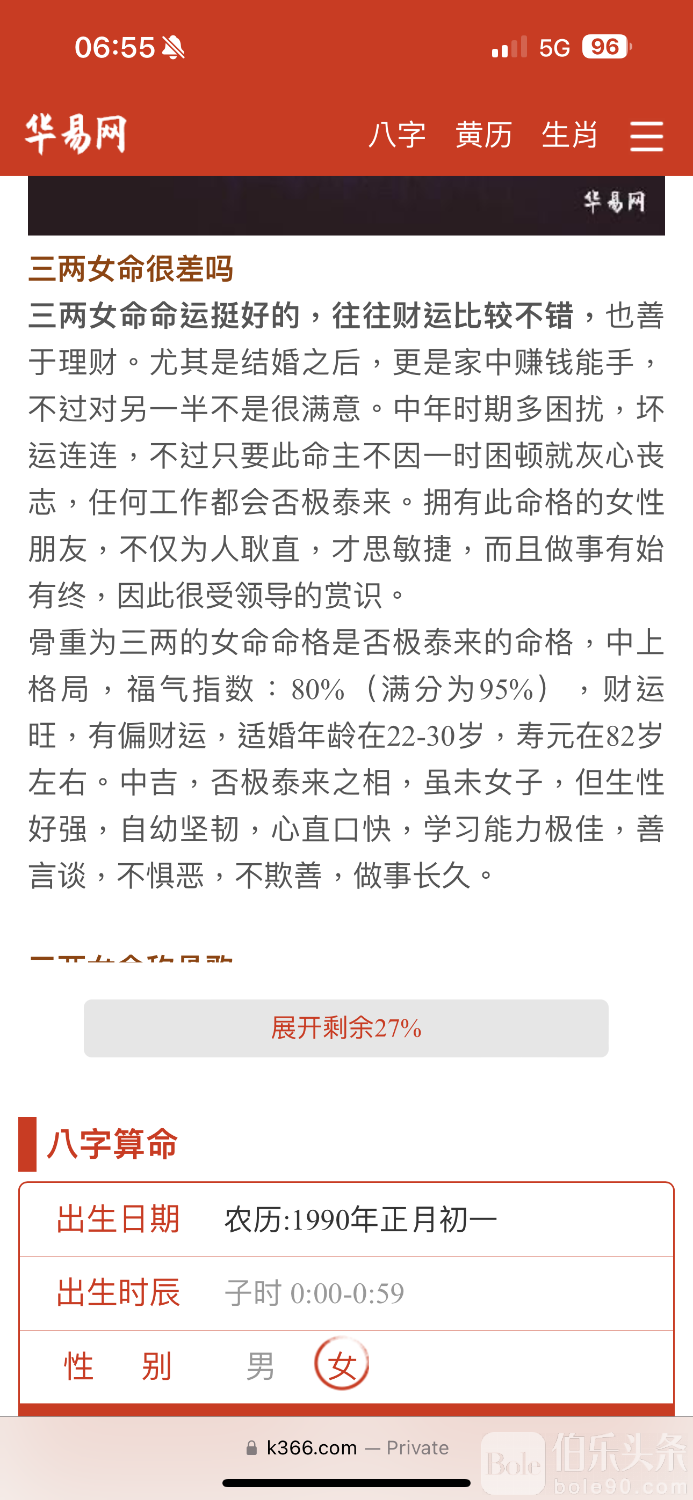Open the 华易网 homepage logo

click(x=76, y=135)
